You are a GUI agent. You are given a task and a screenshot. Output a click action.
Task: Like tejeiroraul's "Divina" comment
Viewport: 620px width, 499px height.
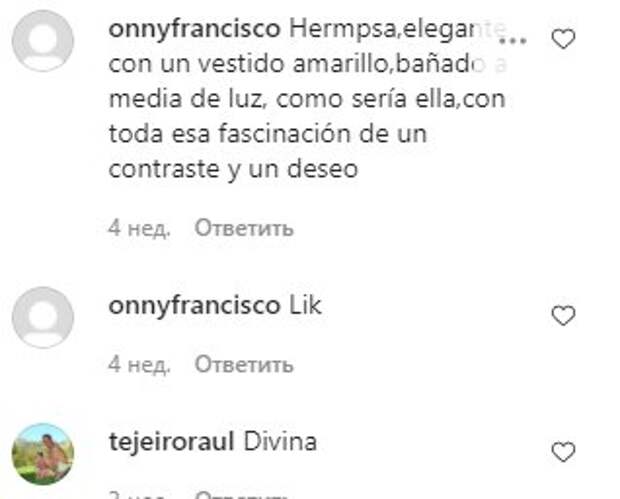(x=563, y=451)
